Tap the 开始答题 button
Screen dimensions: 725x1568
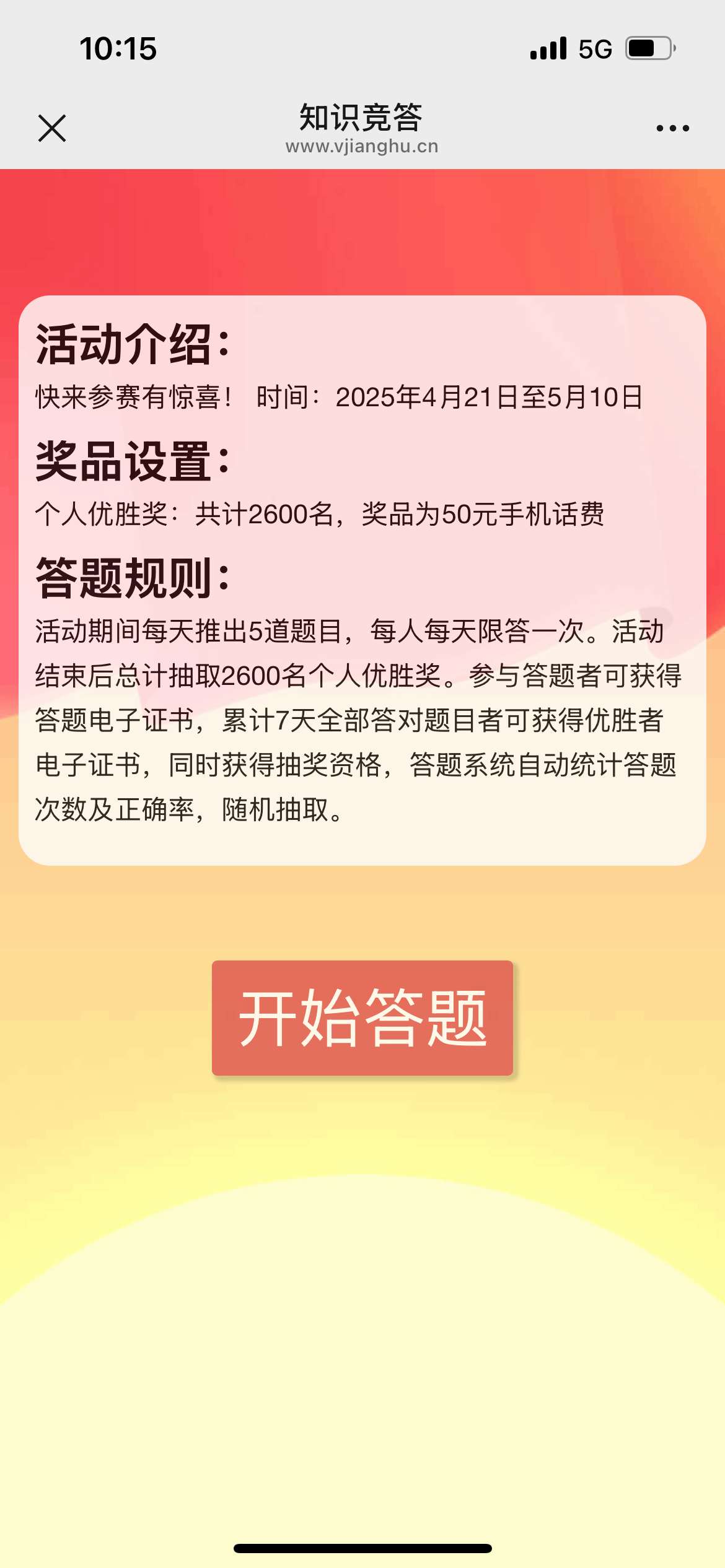(x=362, y=1017)
